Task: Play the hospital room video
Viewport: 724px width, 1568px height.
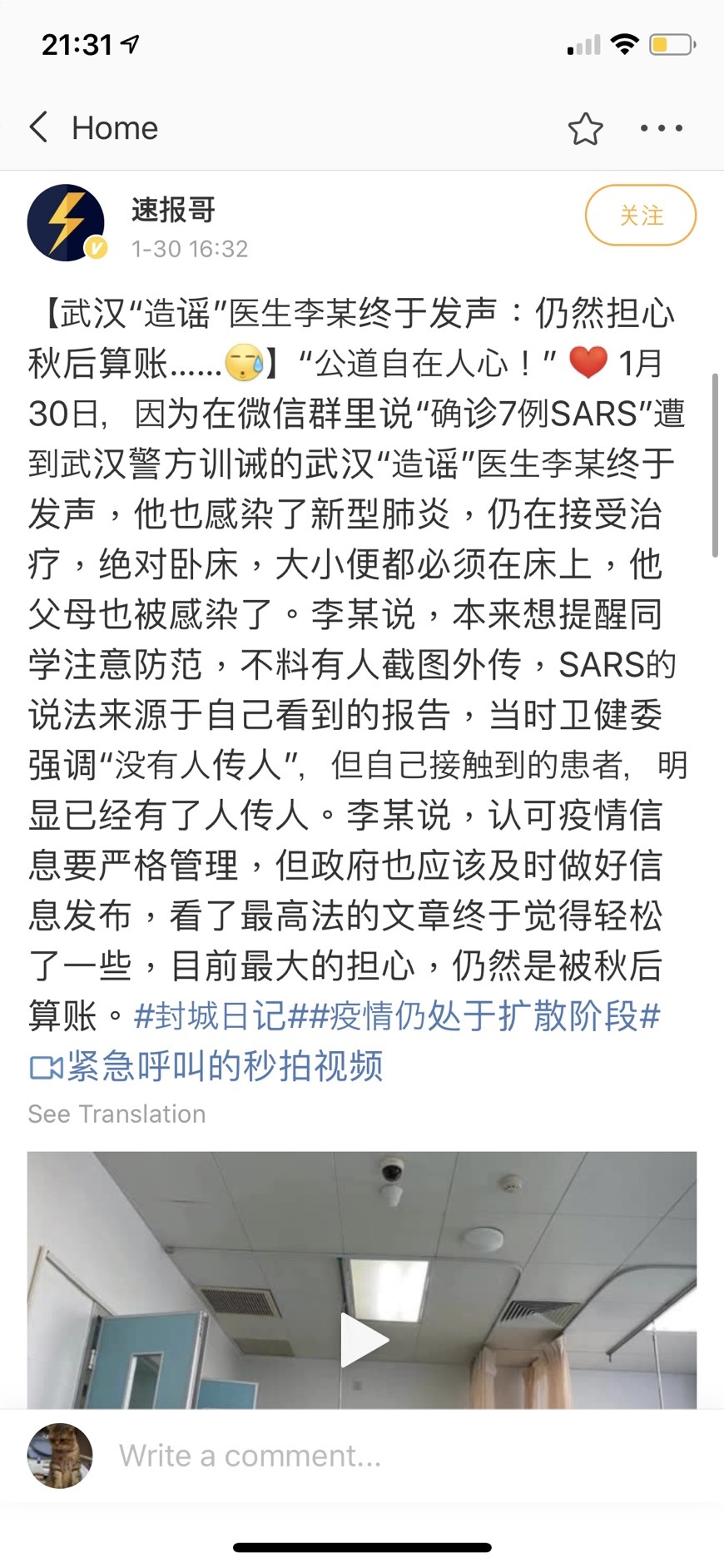Action: [363, 1339]
